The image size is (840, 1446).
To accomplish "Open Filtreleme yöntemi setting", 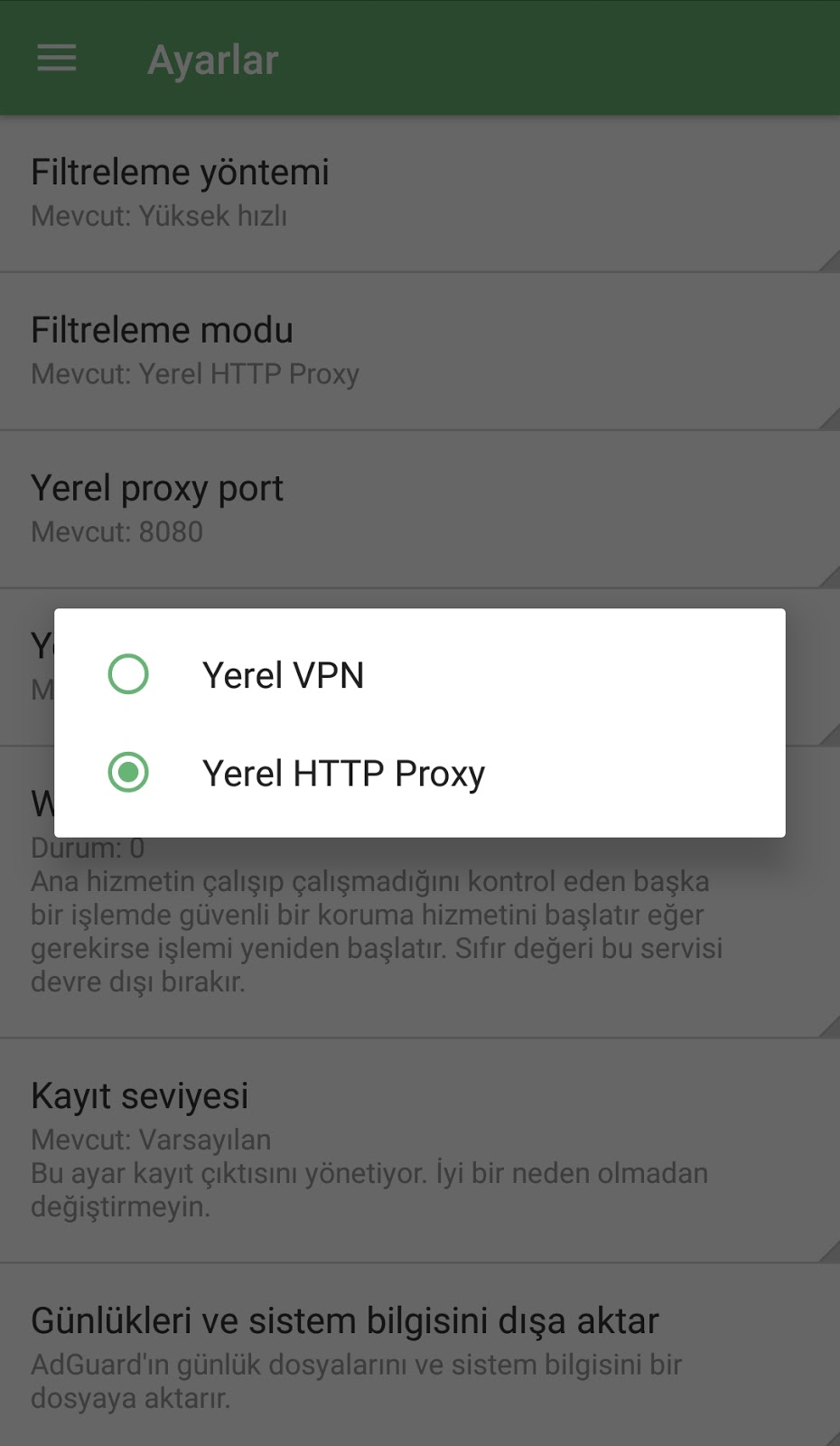I will tap(420, 193).
